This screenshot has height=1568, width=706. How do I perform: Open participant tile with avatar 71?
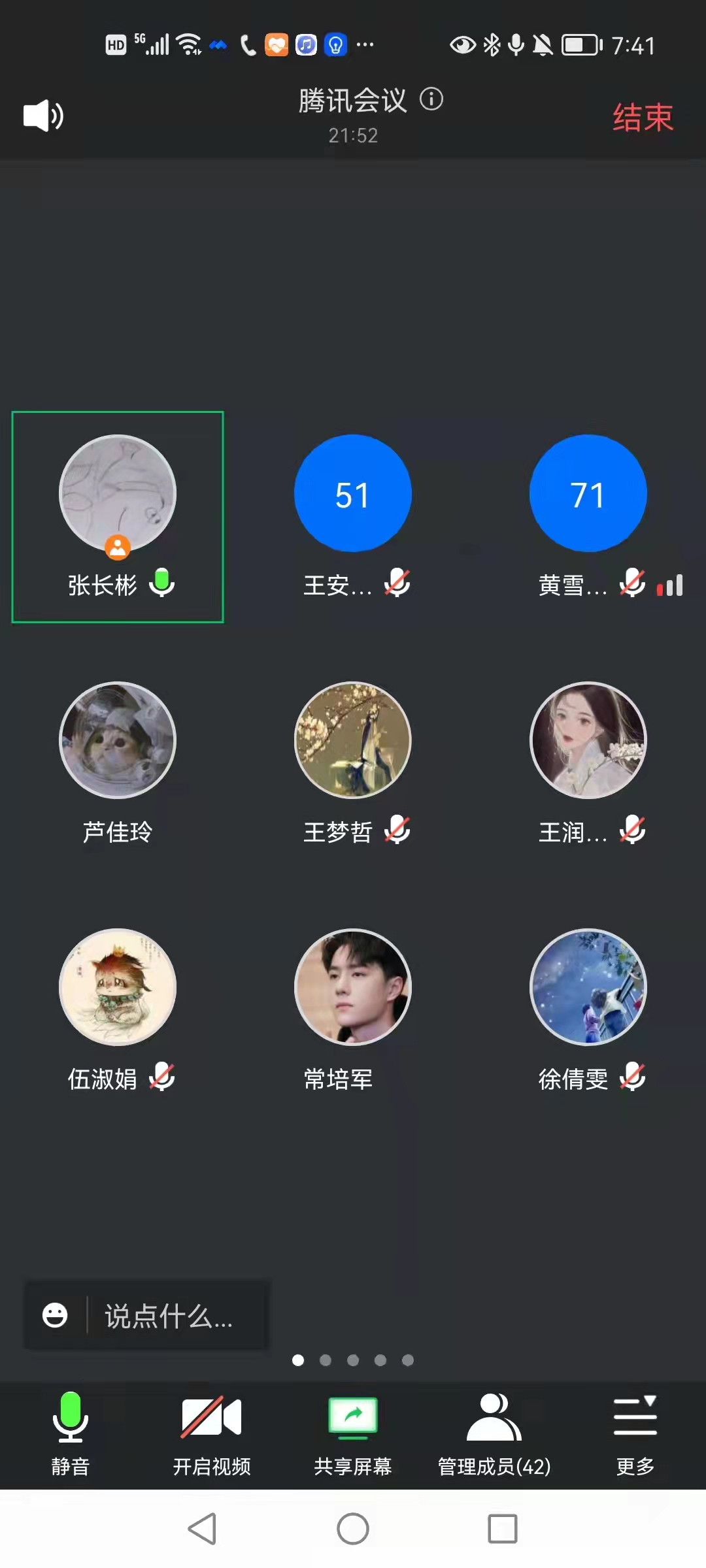(x=588, y=495)
